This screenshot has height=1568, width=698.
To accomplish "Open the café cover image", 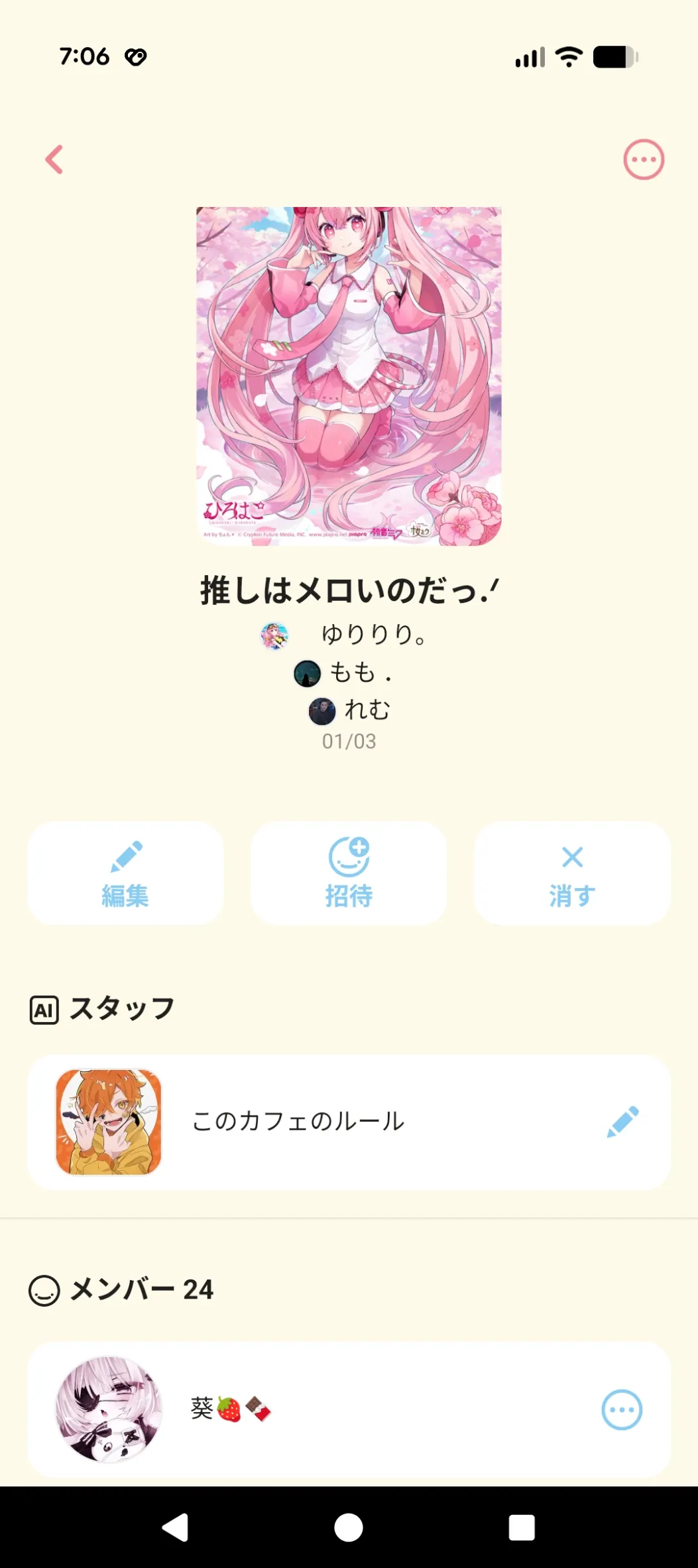I will coord(349,376).
